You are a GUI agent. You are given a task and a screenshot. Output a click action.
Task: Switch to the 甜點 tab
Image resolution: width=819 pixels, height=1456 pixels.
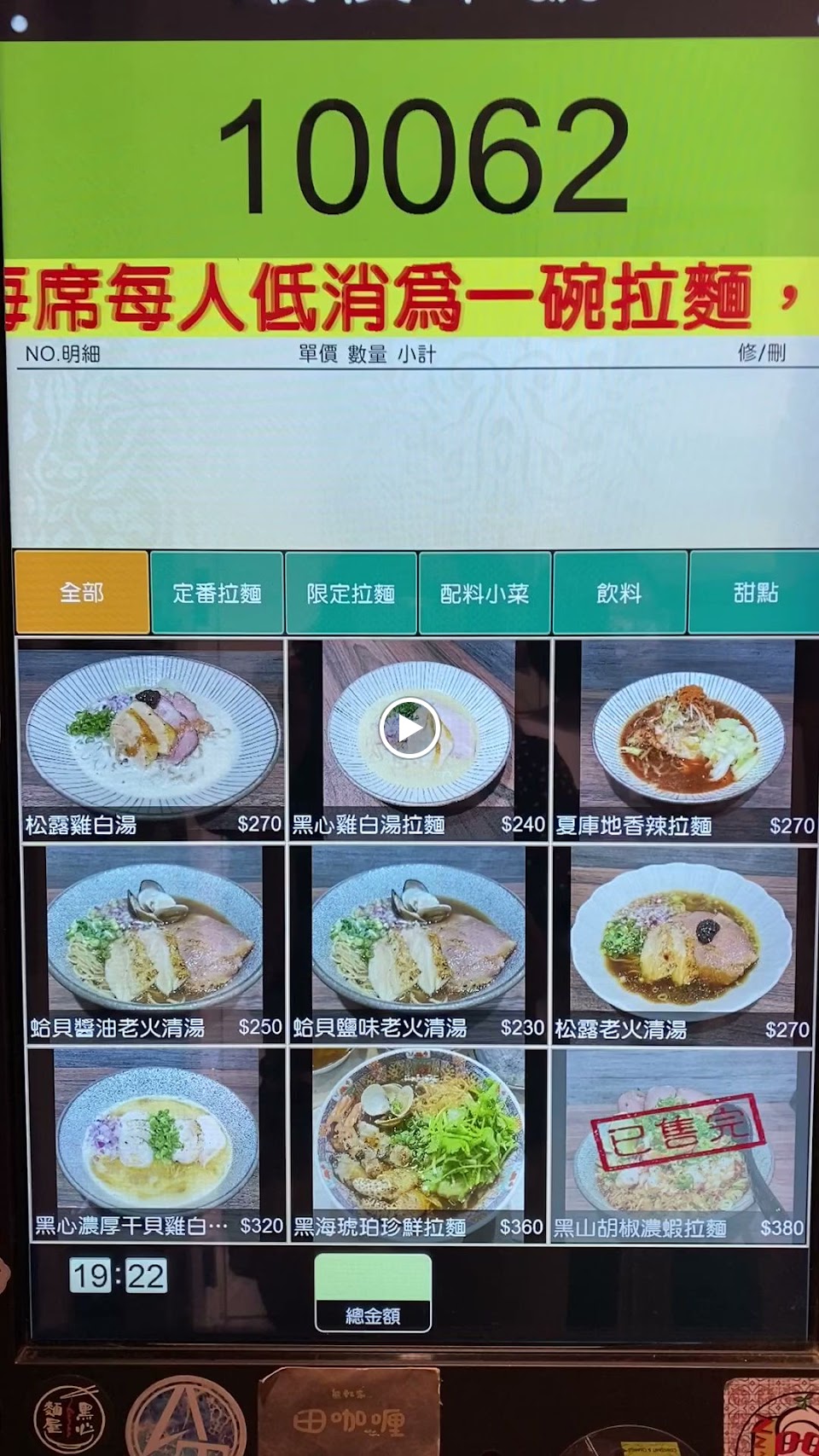[754, 593]
